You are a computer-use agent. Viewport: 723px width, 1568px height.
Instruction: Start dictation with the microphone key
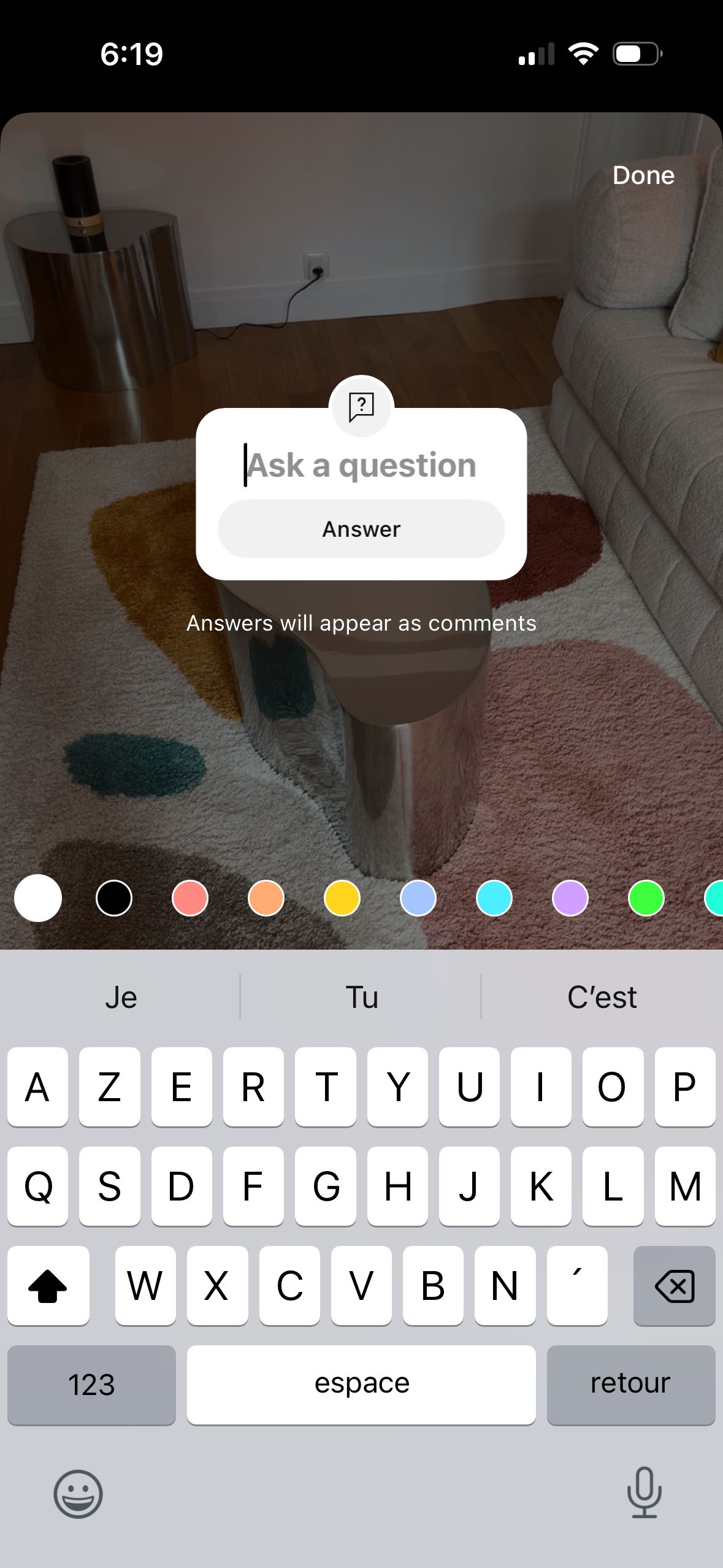point(644,1493)
